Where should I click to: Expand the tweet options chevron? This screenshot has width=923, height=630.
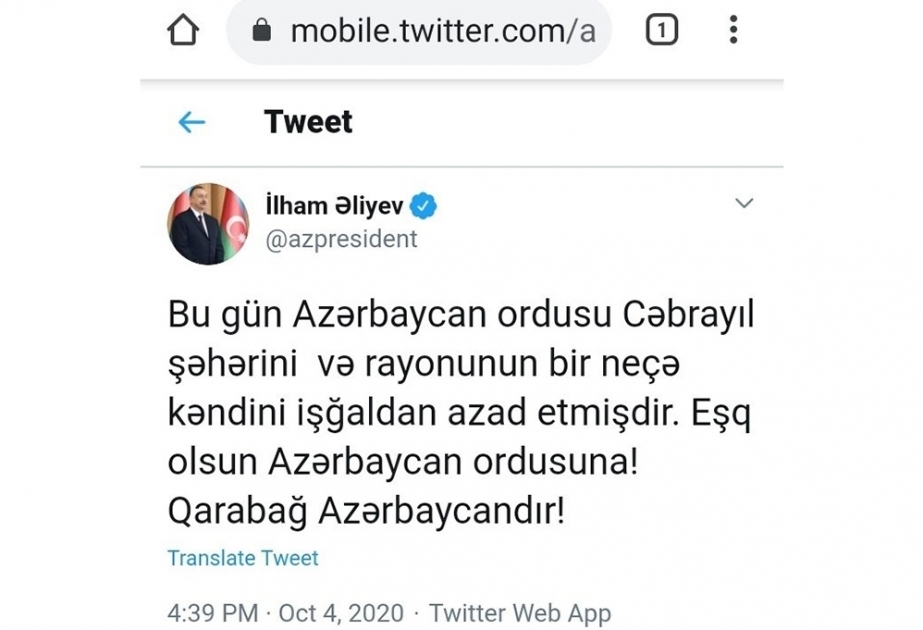(x=743, y=204)
